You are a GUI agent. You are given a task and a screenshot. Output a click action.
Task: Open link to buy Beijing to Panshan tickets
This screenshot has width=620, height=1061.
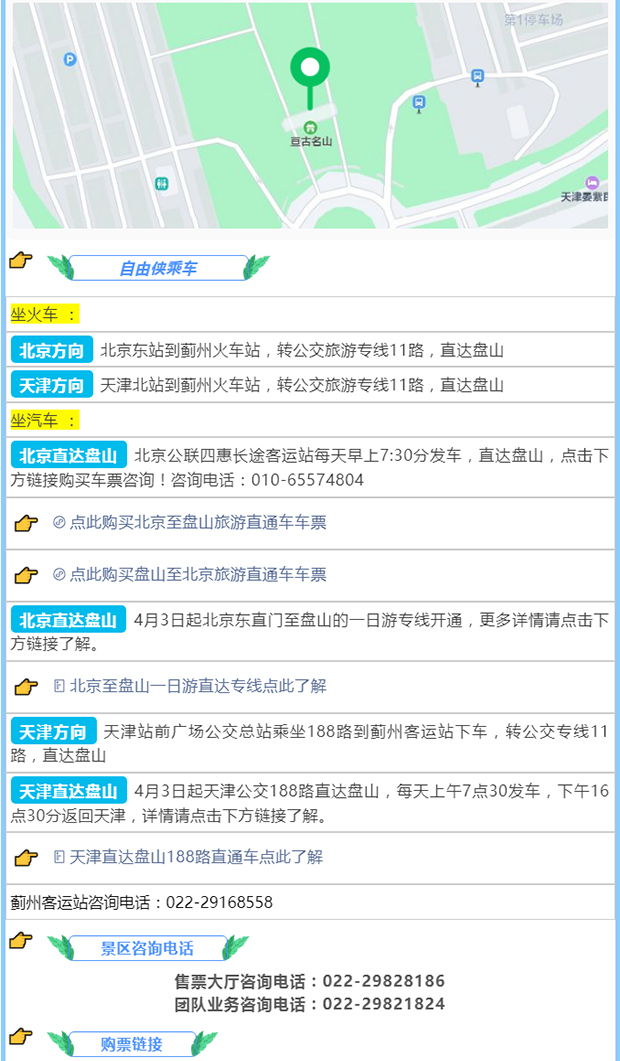(x=197, y=523)
